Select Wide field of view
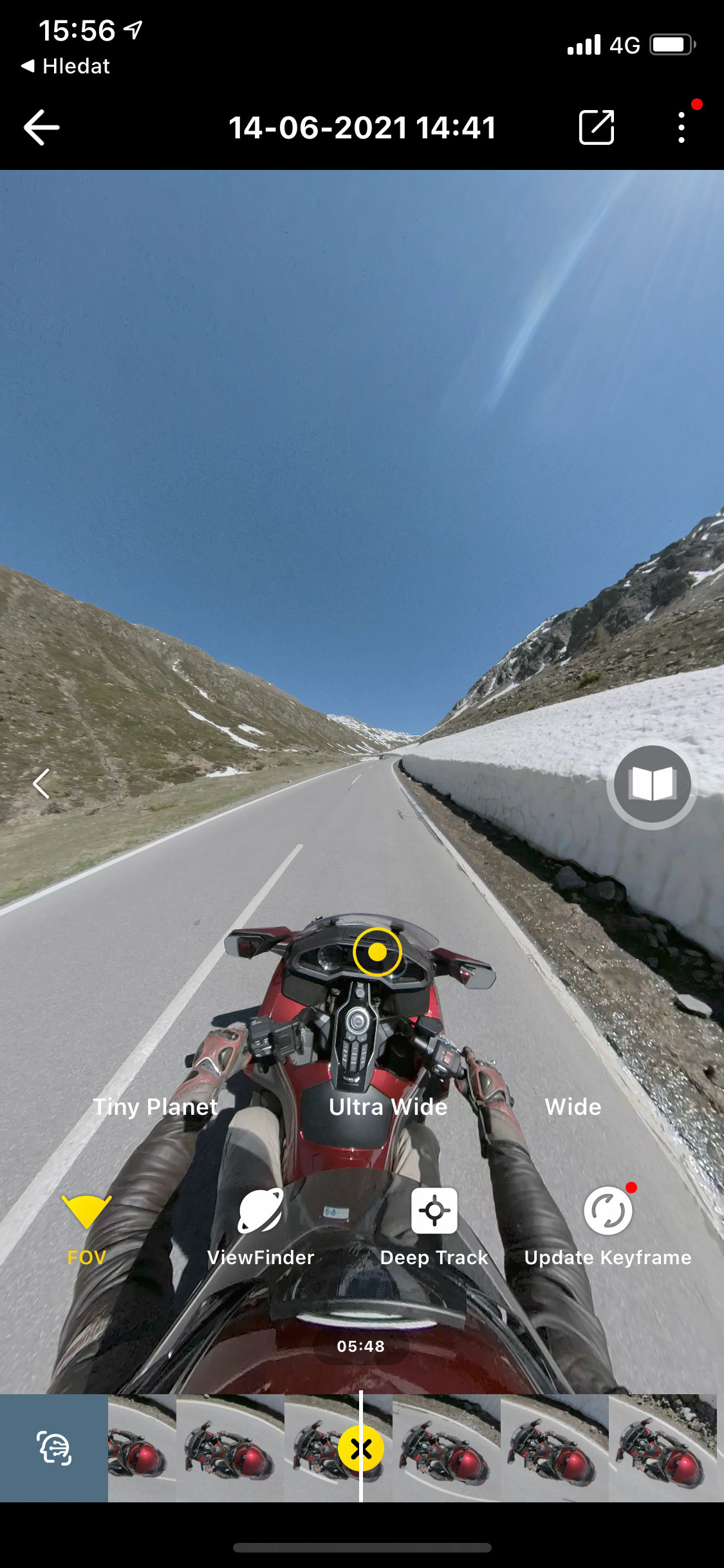The image size is (724, 1568). coord(573,1107)
